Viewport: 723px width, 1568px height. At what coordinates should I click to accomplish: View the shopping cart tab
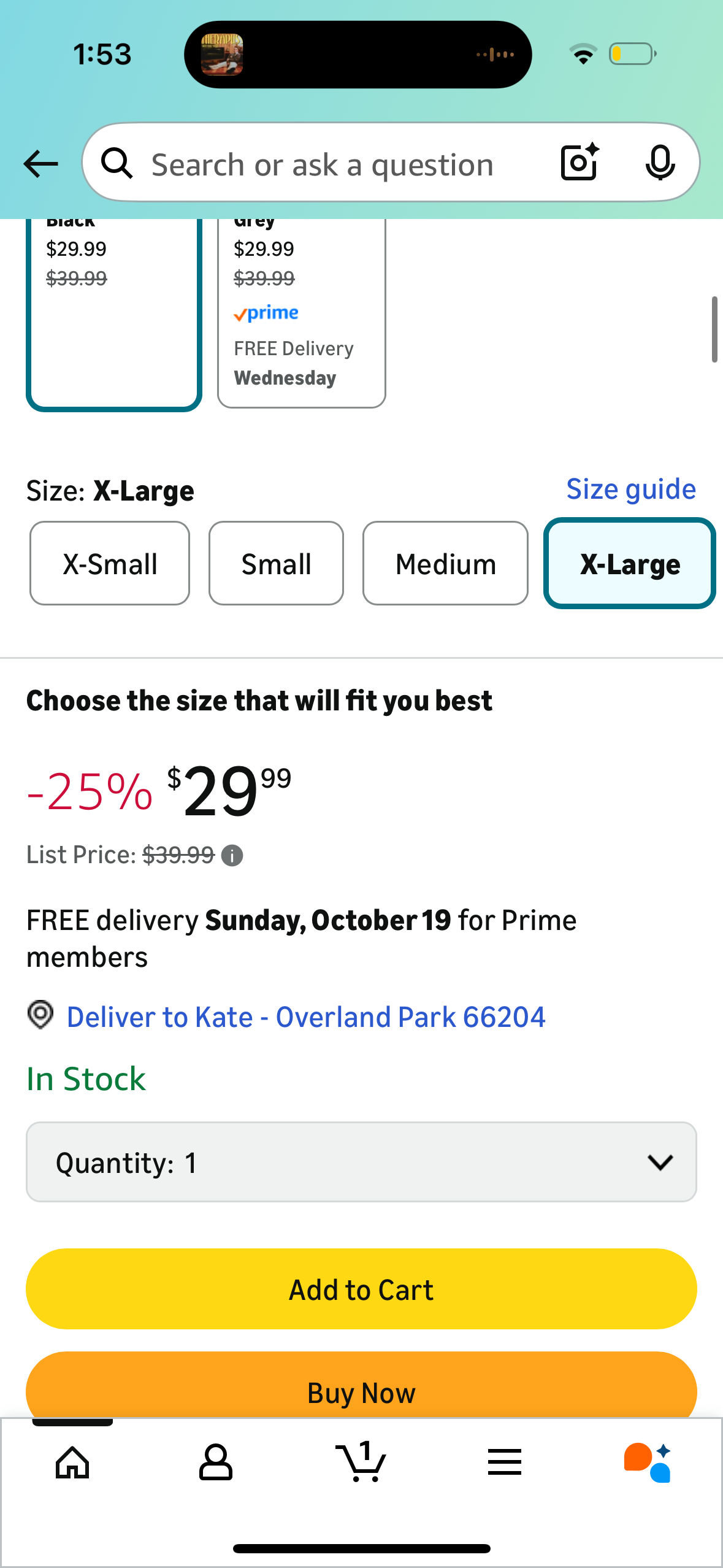(361, 1462)
